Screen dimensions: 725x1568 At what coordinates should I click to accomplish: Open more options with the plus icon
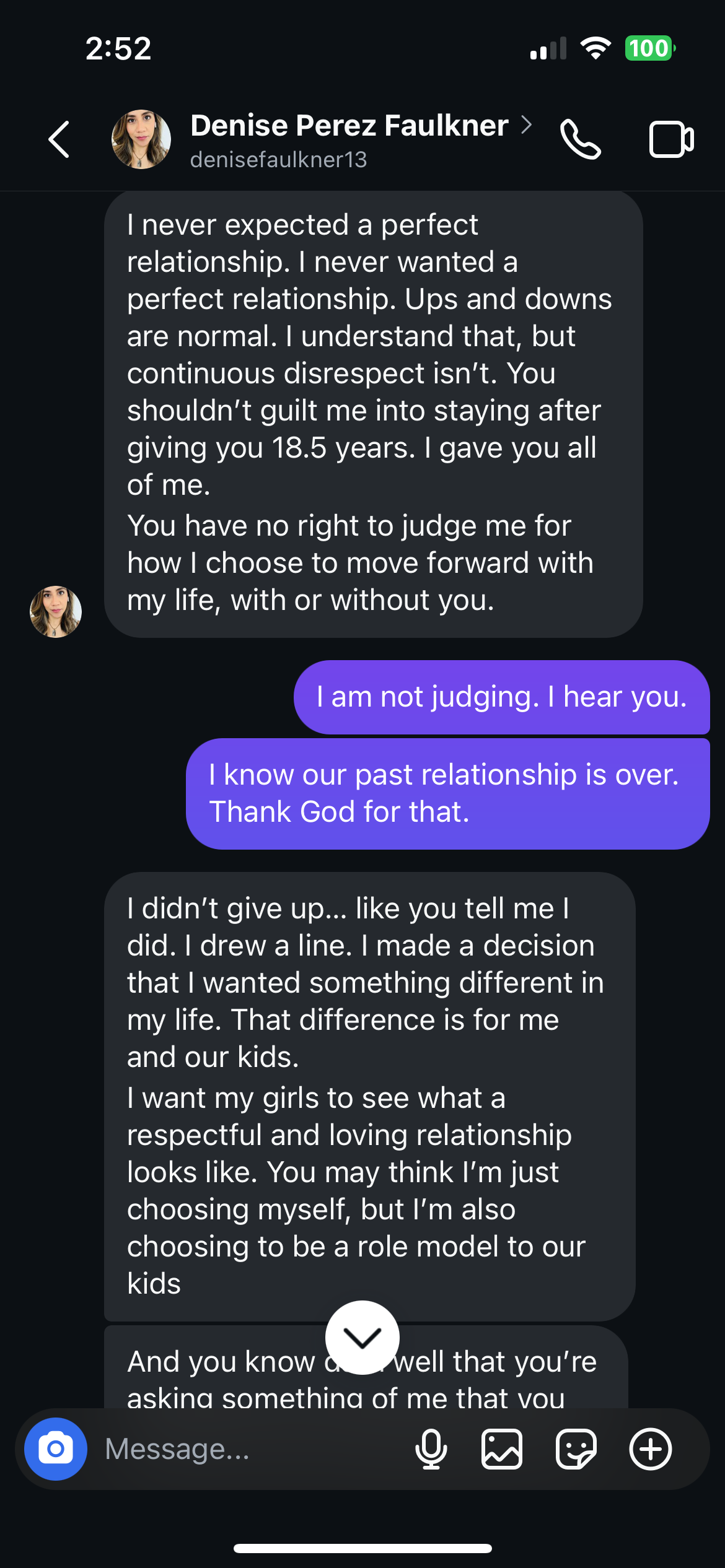tap(651, 1449)
